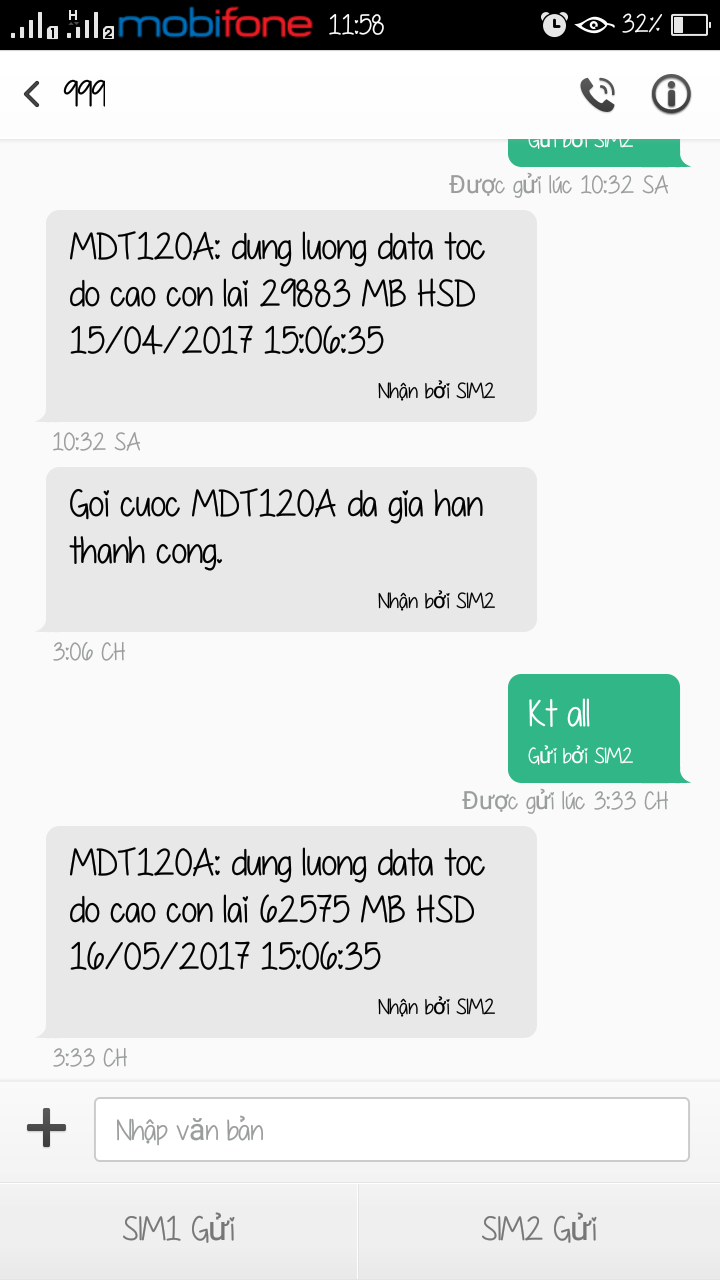Call the 999 number
Viewport: 720px width, 1280px height.
(x=598, y=94)
